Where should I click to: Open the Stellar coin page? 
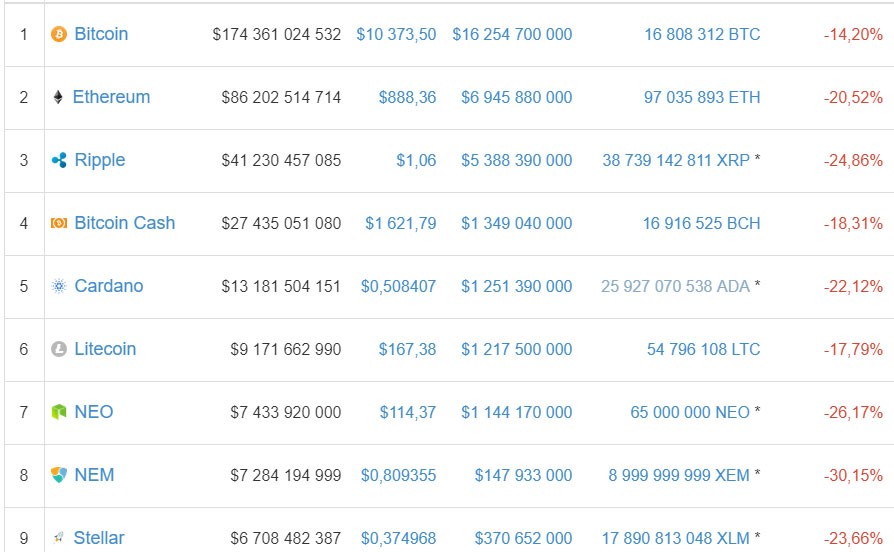[99, 538]
